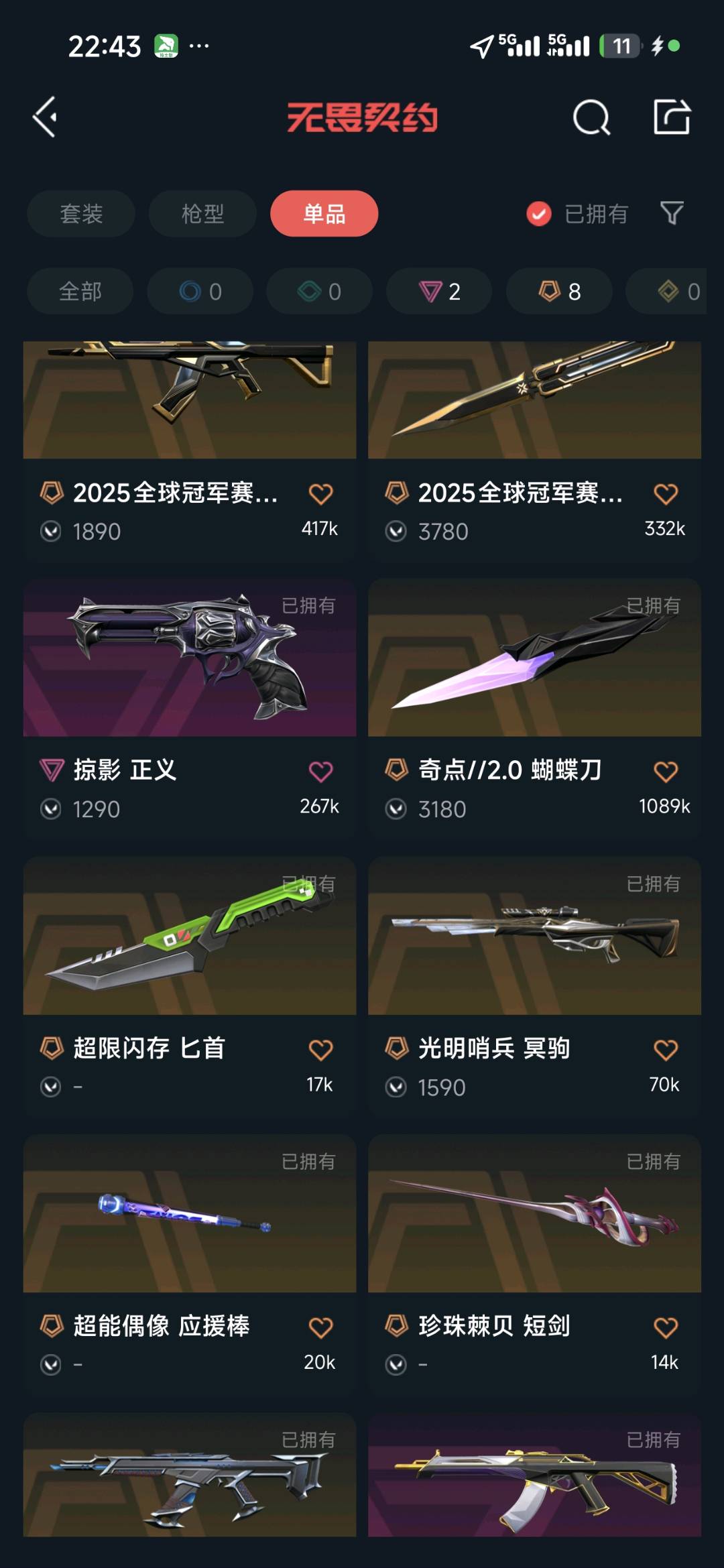The image size is (724, 1568).
Task: Favorite the 奇点//2.0 蝴蝶刀 skin
Action: (x=666, y=772)
